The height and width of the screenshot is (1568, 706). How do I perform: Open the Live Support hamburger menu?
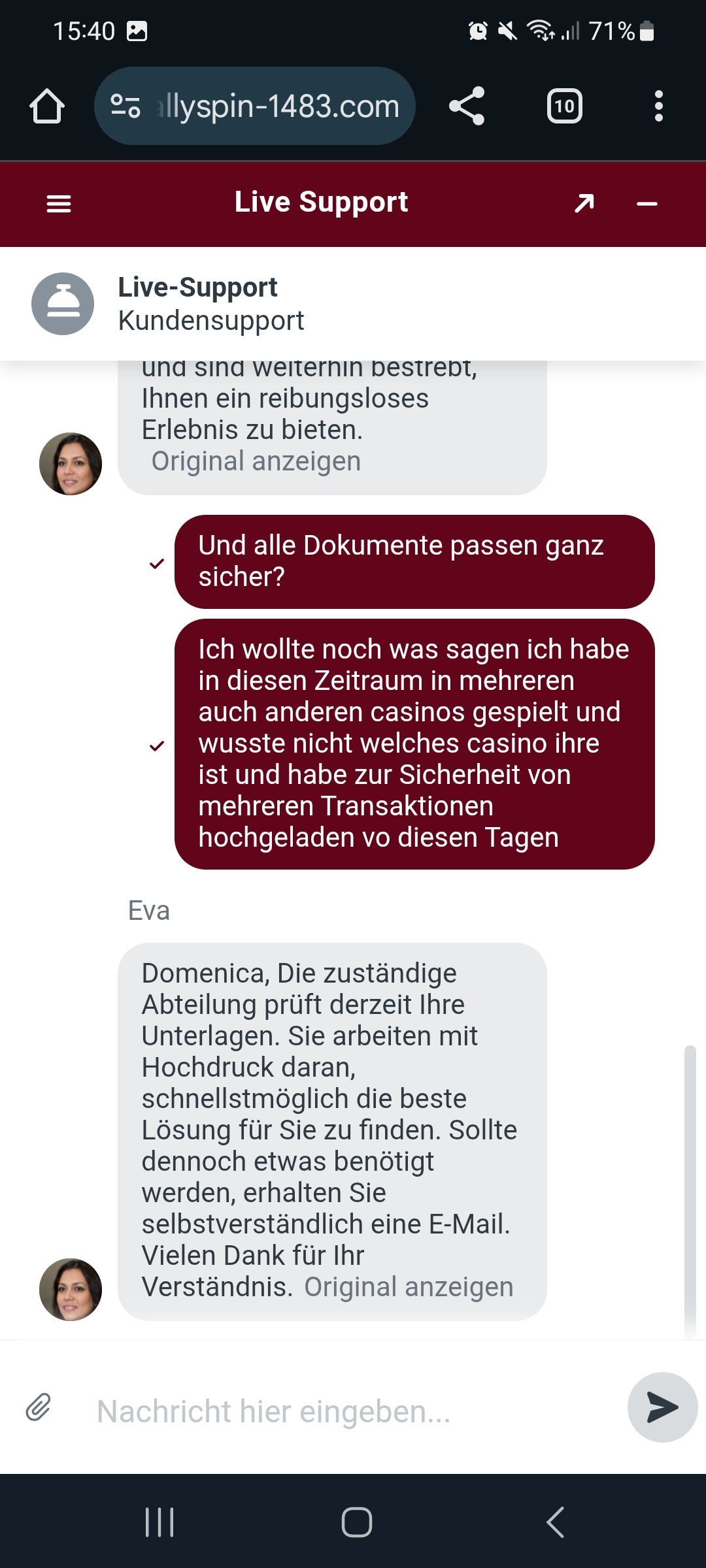(59, 204)
